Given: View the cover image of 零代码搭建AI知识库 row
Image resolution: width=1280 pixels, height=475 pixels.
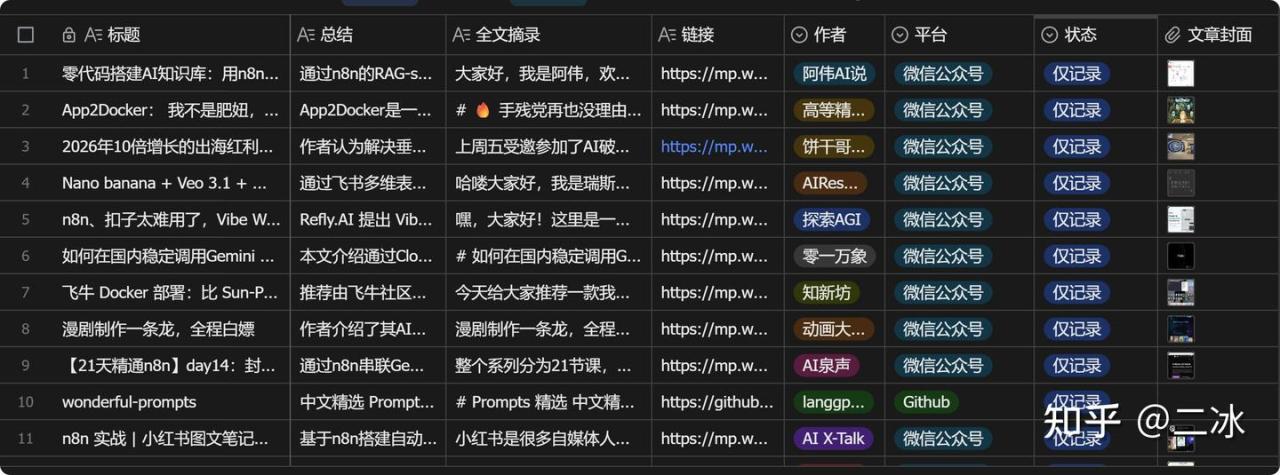Looking at the screenshot, I should coord(1181,73).
